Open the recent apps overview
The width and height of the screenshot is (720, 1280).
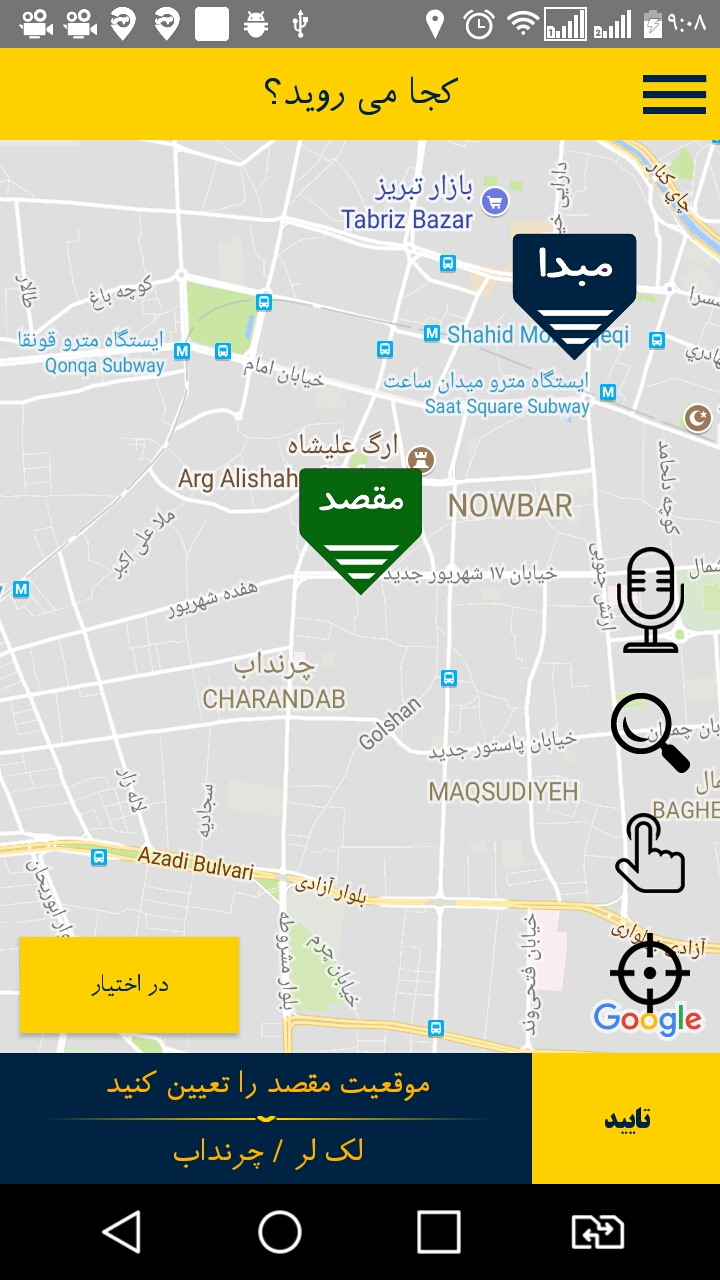438,1232
